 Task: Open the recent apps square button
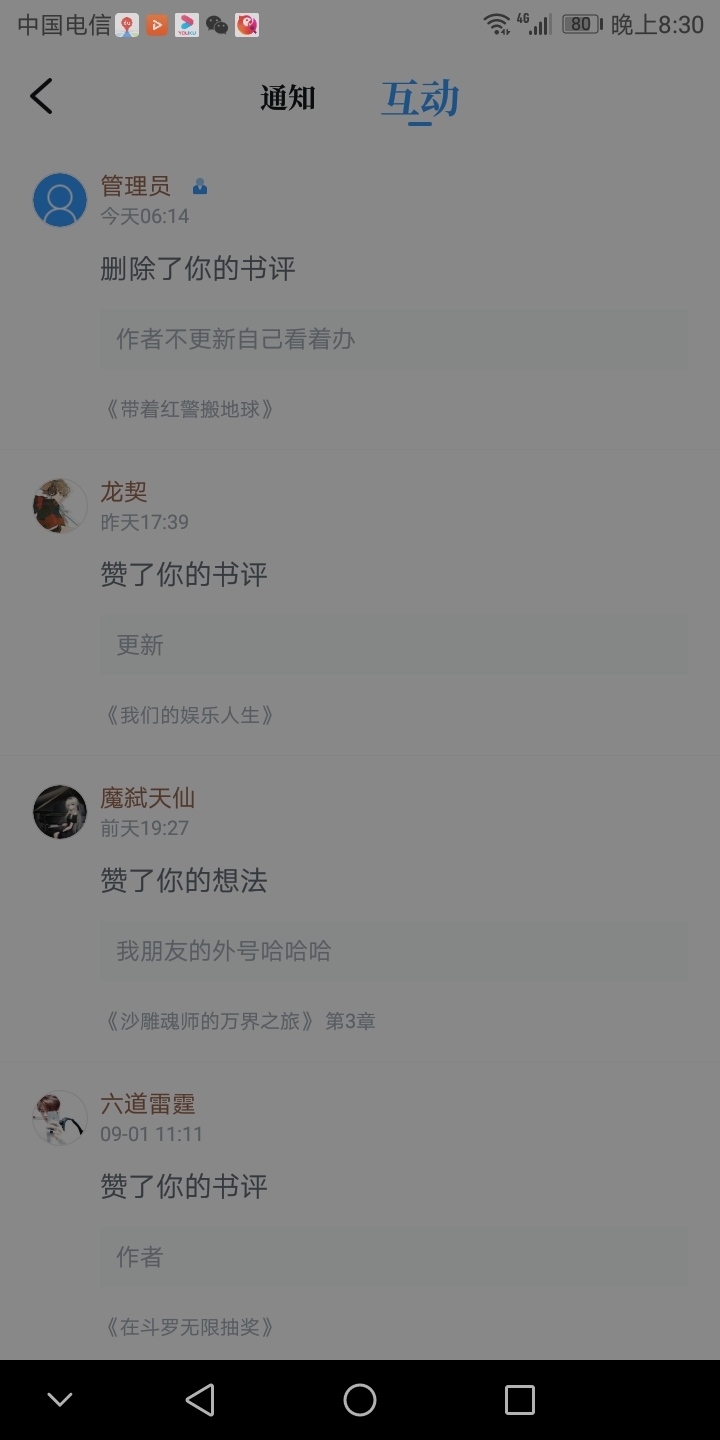click(x=519, y=1400)
